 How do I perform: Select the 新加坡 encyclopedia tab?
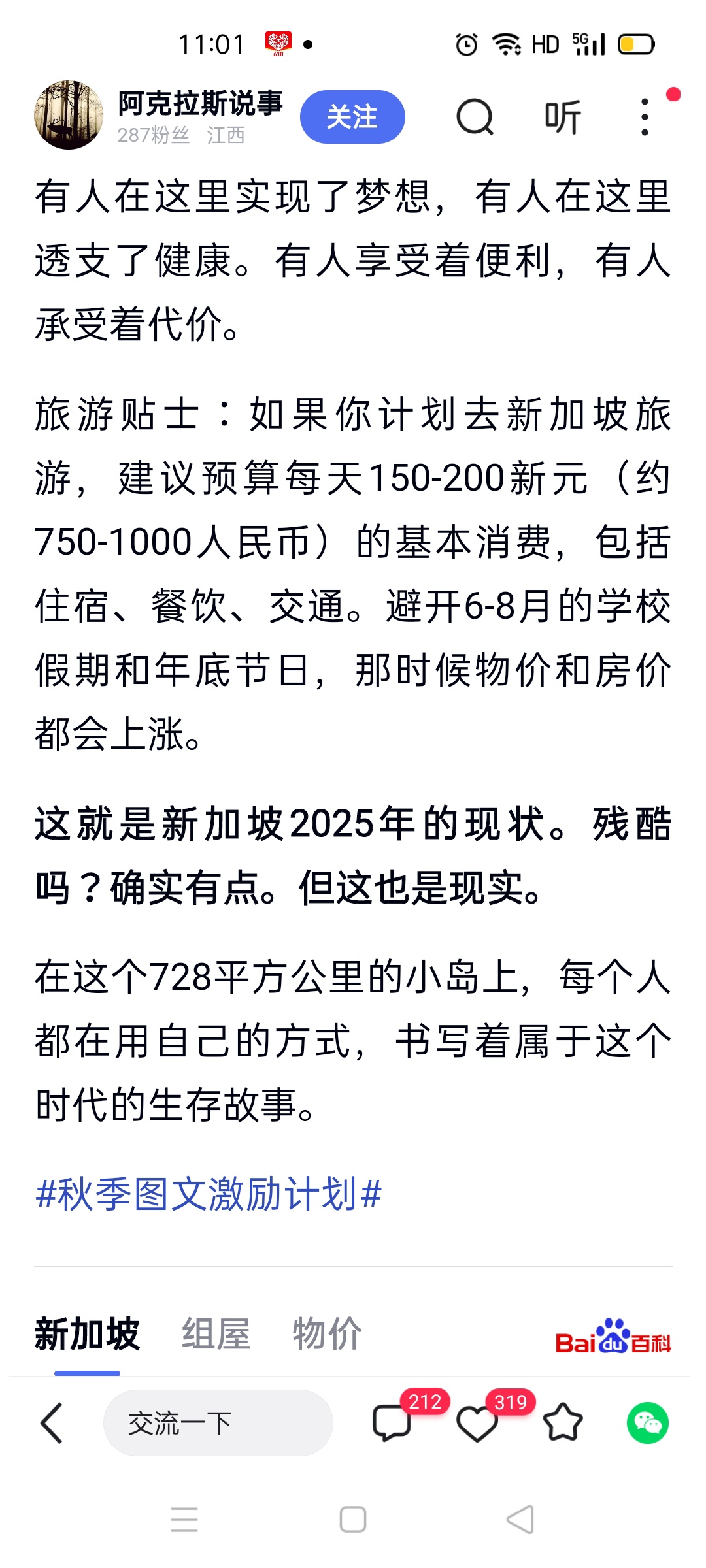tap(87, 1333)
